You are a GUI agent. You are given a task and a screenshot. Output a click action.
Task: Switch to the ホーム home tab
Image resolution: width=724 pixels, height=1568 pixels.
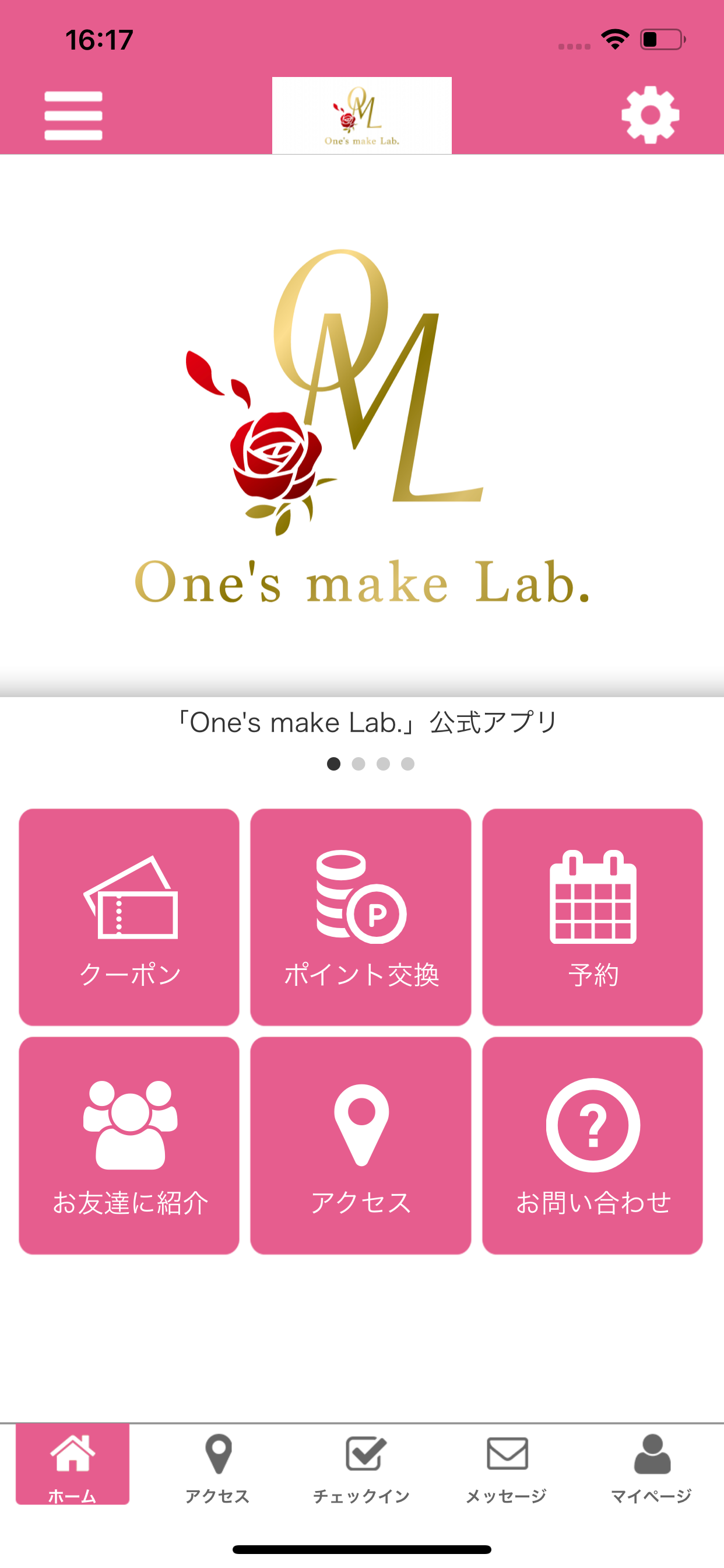[73, 1461]
